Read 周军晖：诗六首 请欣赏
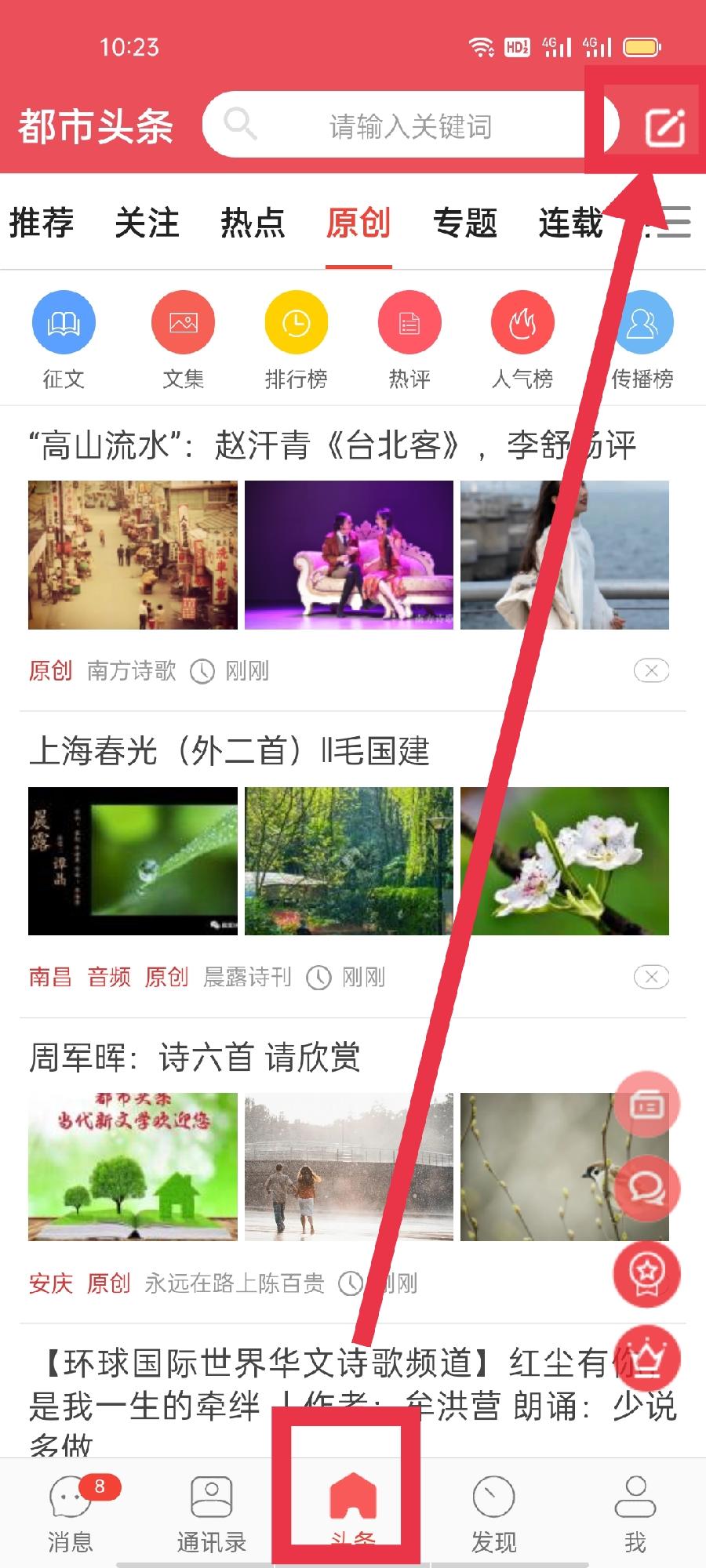Screen dimensions: 706x1568 pyautogui.click(x=195, y=1057)
